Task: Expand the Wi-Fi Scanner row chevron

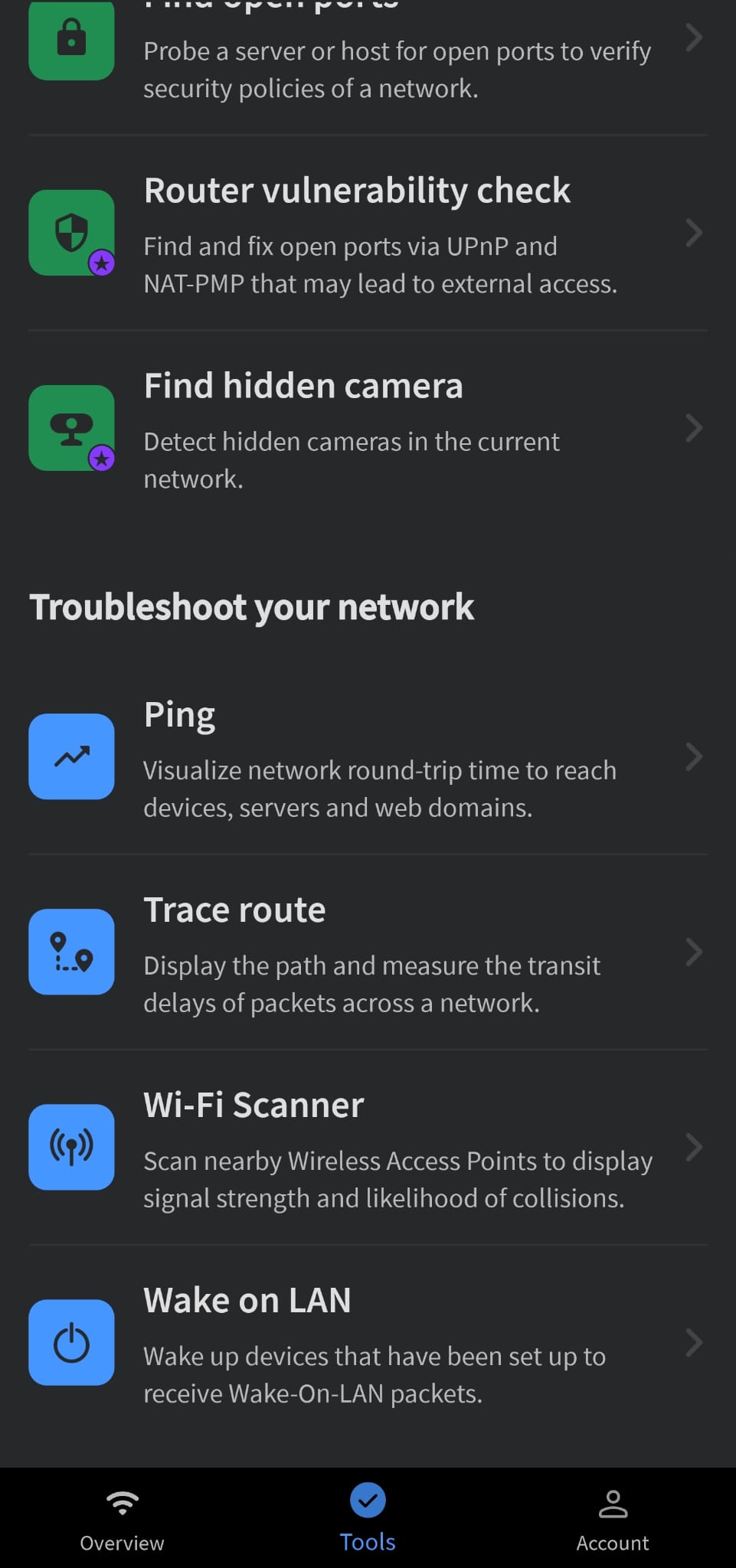Action: pyautogui.click(x=693, y=1147)
